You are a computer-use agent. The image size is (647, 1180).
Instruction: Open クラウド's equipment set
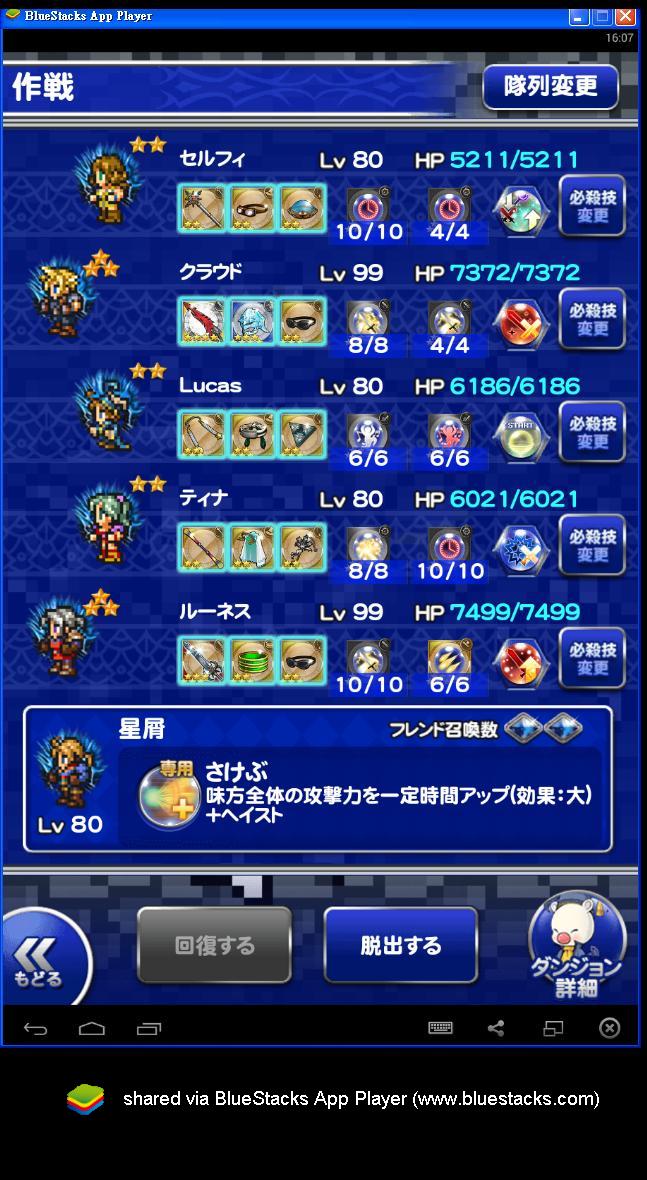pyautogui.click(x=252, y=321)
